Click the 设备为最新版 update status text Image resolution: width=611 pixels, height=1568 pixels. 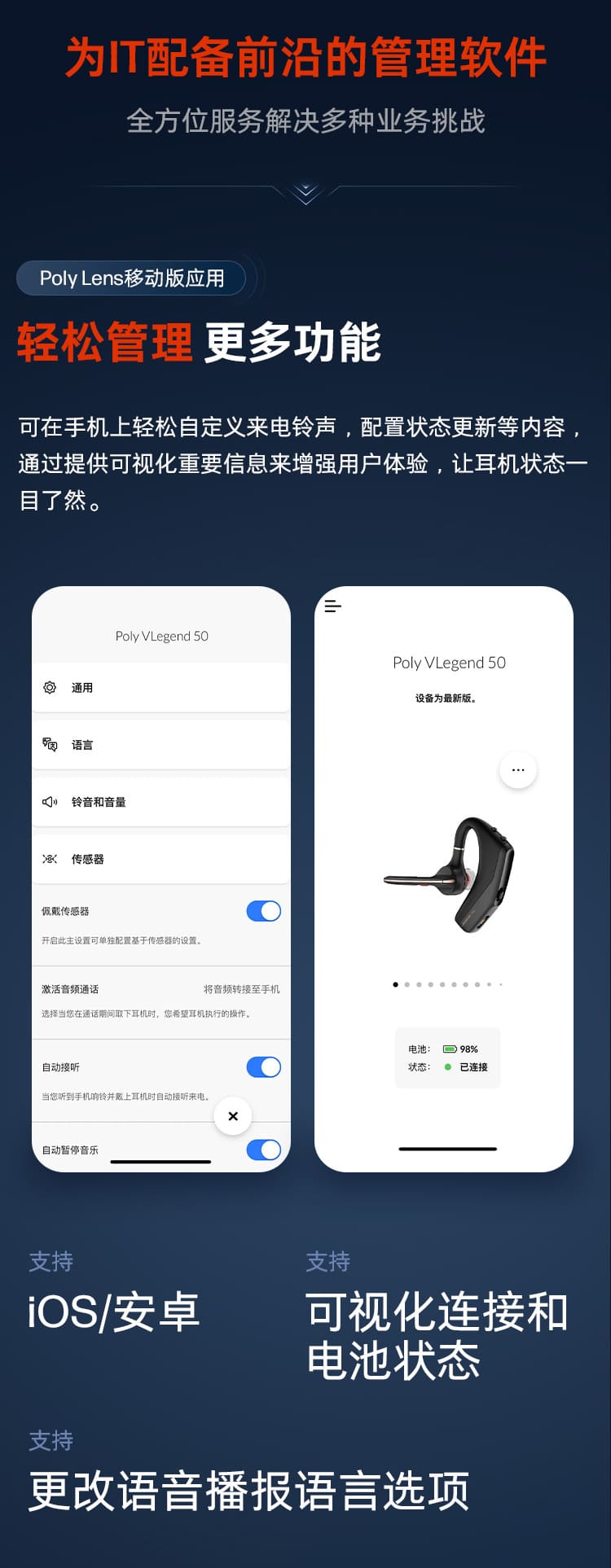pos(447,698)
